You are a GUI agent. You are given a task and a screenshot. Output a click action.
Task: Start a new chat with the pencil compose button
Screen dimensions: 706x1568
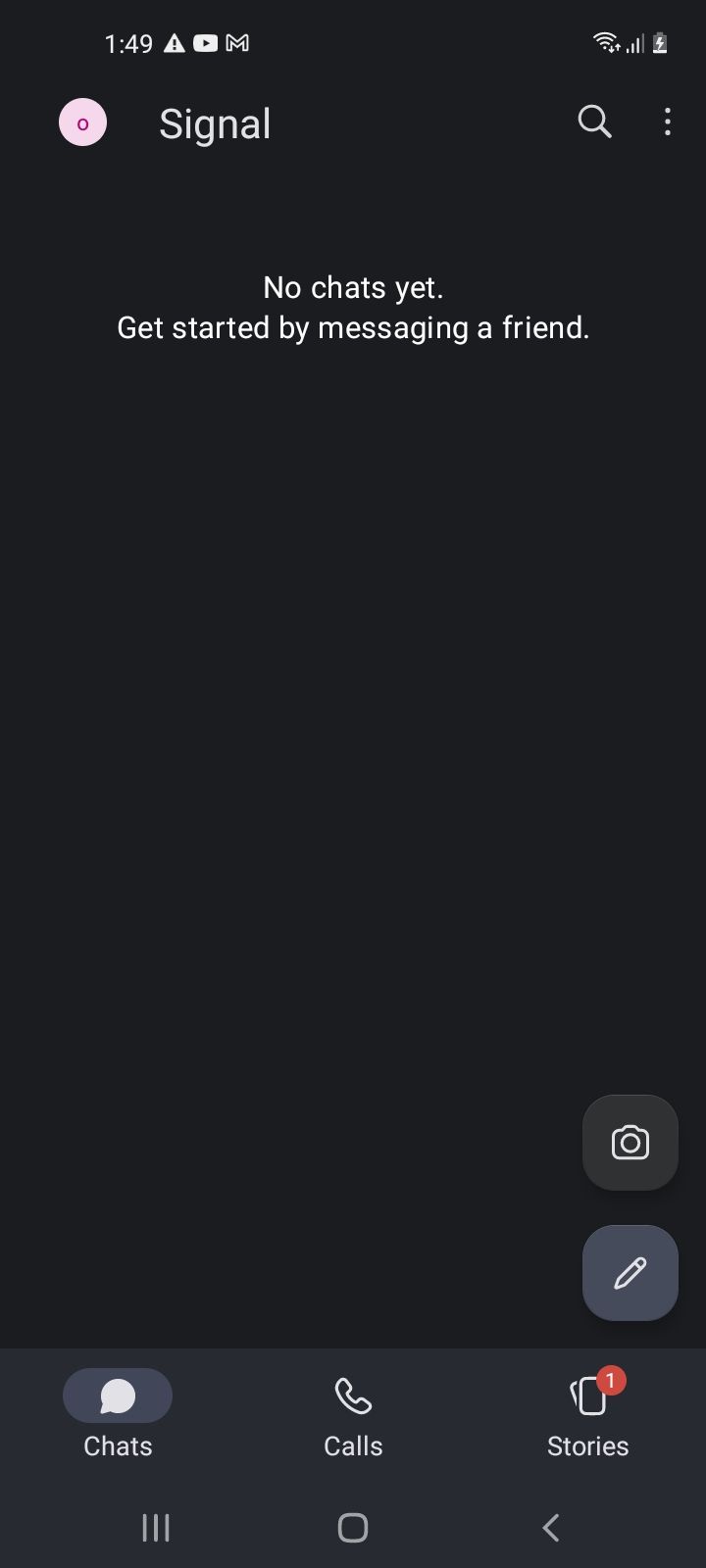(630, 1272)
